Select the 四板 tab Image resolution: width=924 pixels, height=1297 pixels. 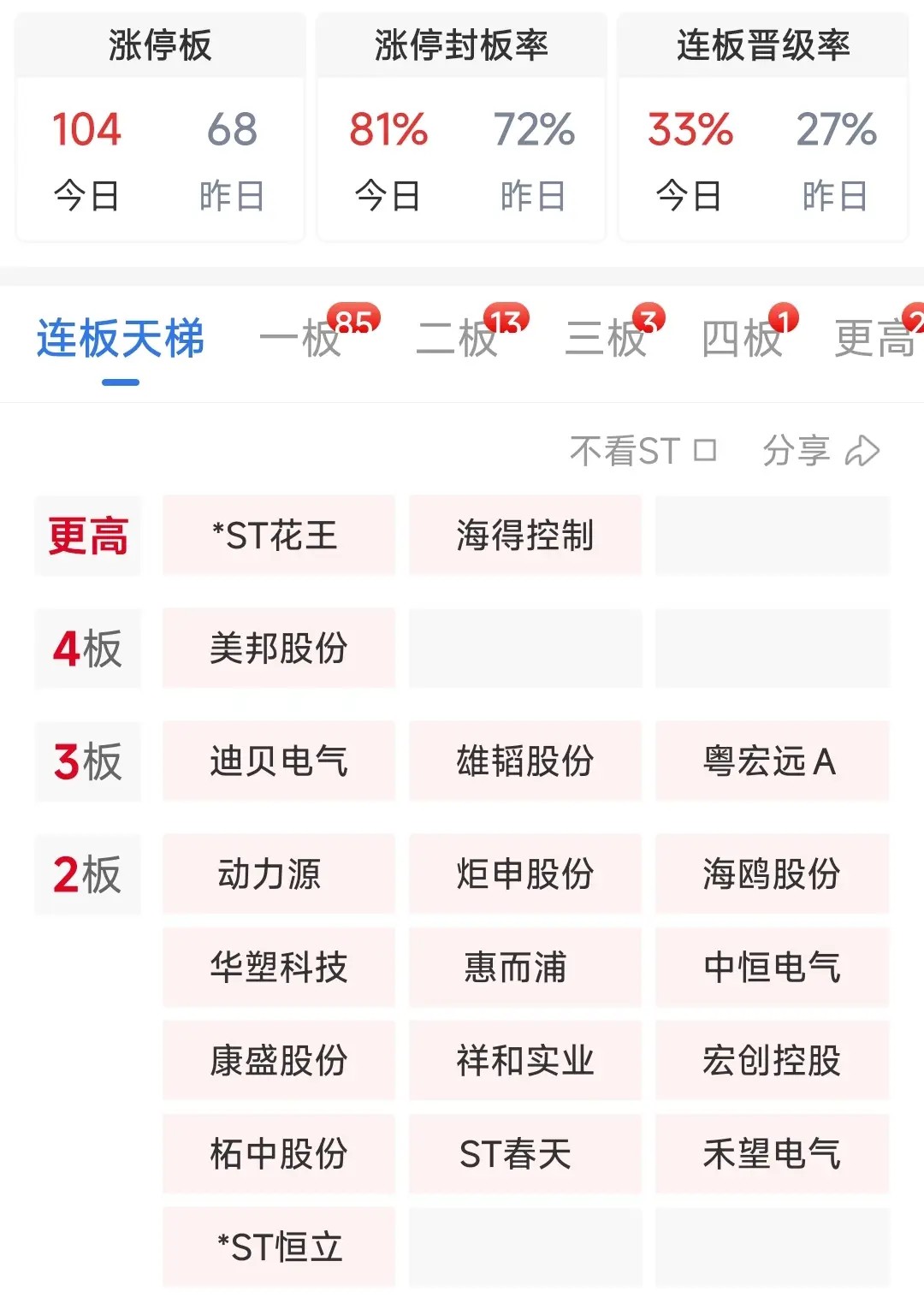741,339
